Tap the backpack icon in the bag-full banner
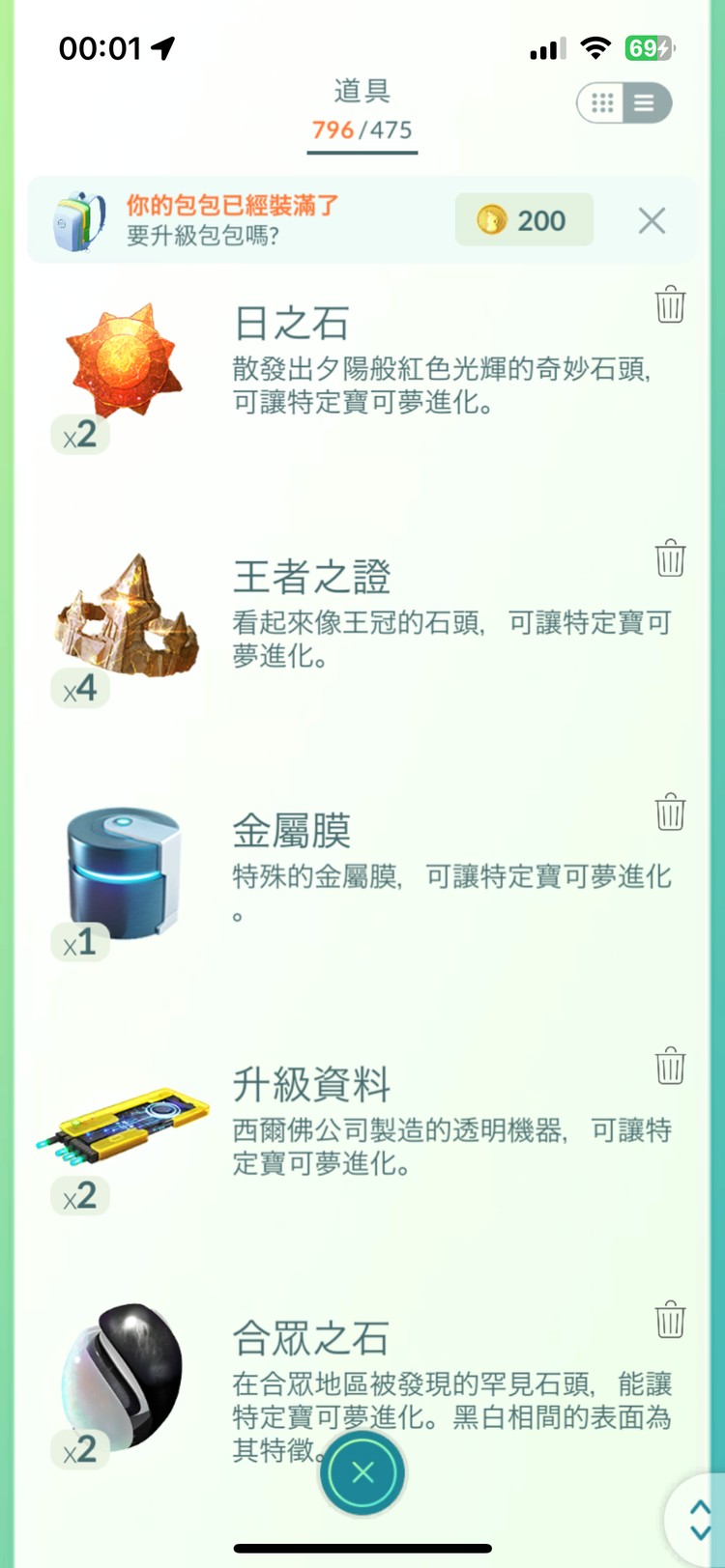The width and height of the screenshot is (725, 1568). coord(79,219)
